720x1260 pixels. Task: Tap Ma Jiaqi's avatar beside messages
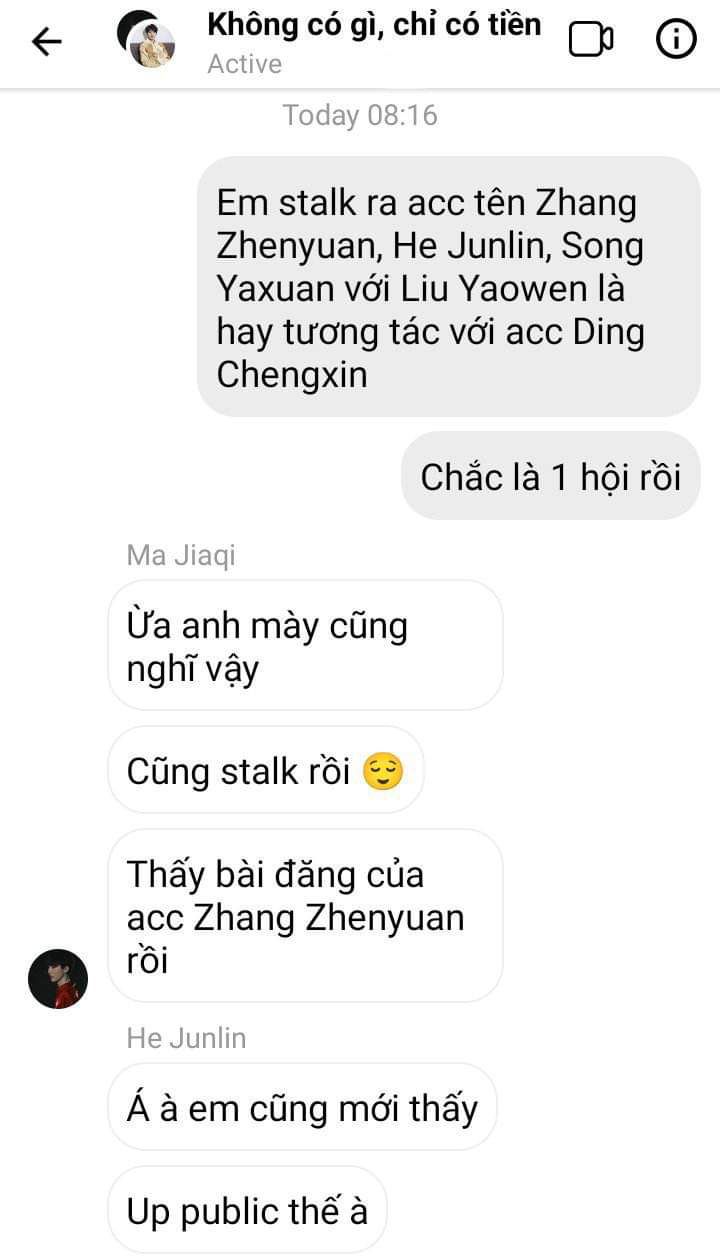(x=58, y=978)
